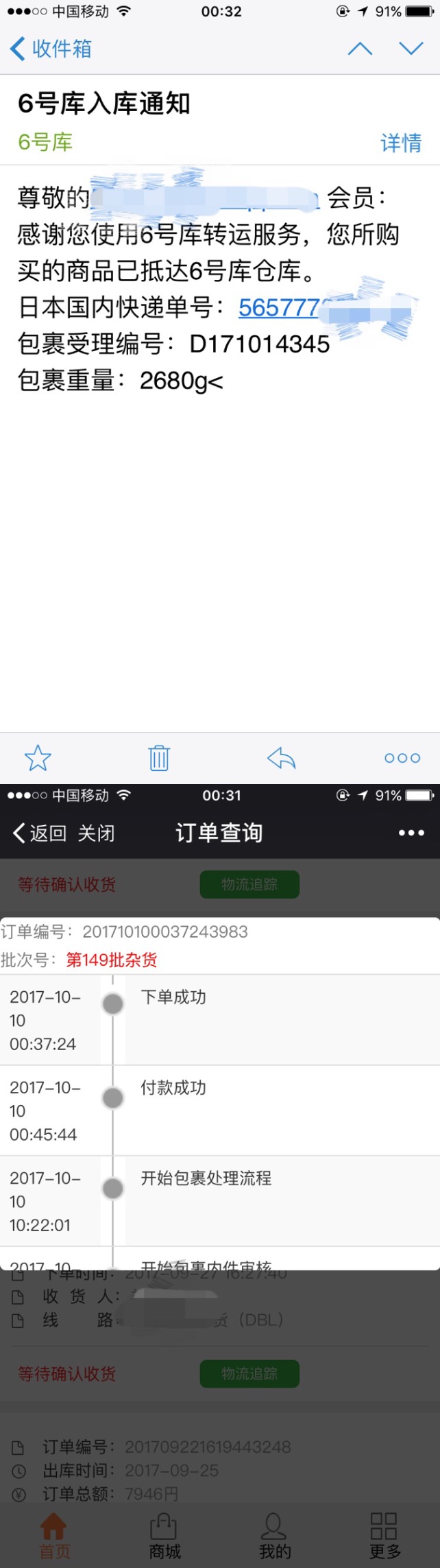Open the three-dot menu beside 订单查询

[411, 833]
